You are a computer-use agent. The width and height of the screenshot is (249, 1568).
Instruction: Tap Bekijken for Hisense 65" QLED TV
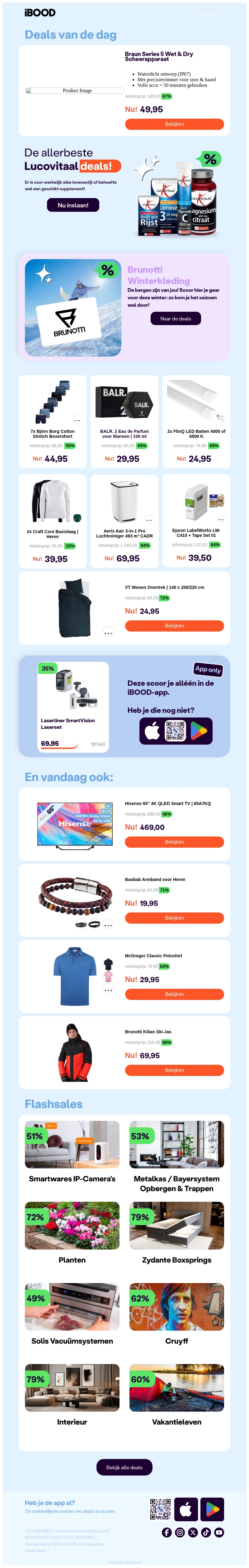pyautogui.click(x=174, y=842)
